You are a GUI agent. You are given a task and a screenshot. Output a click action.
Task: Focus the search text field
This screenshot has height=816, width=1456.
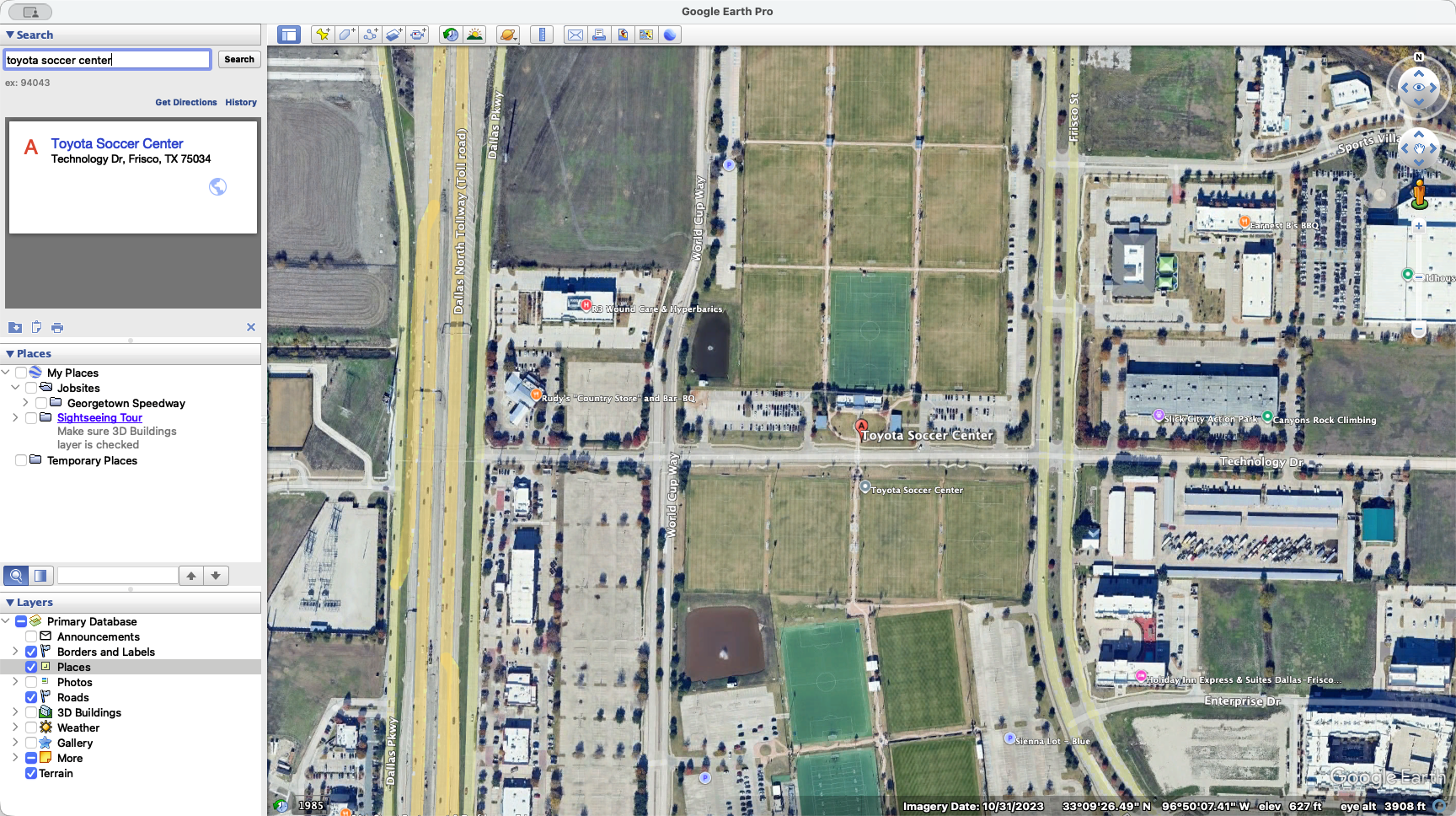tap(107, 60)
